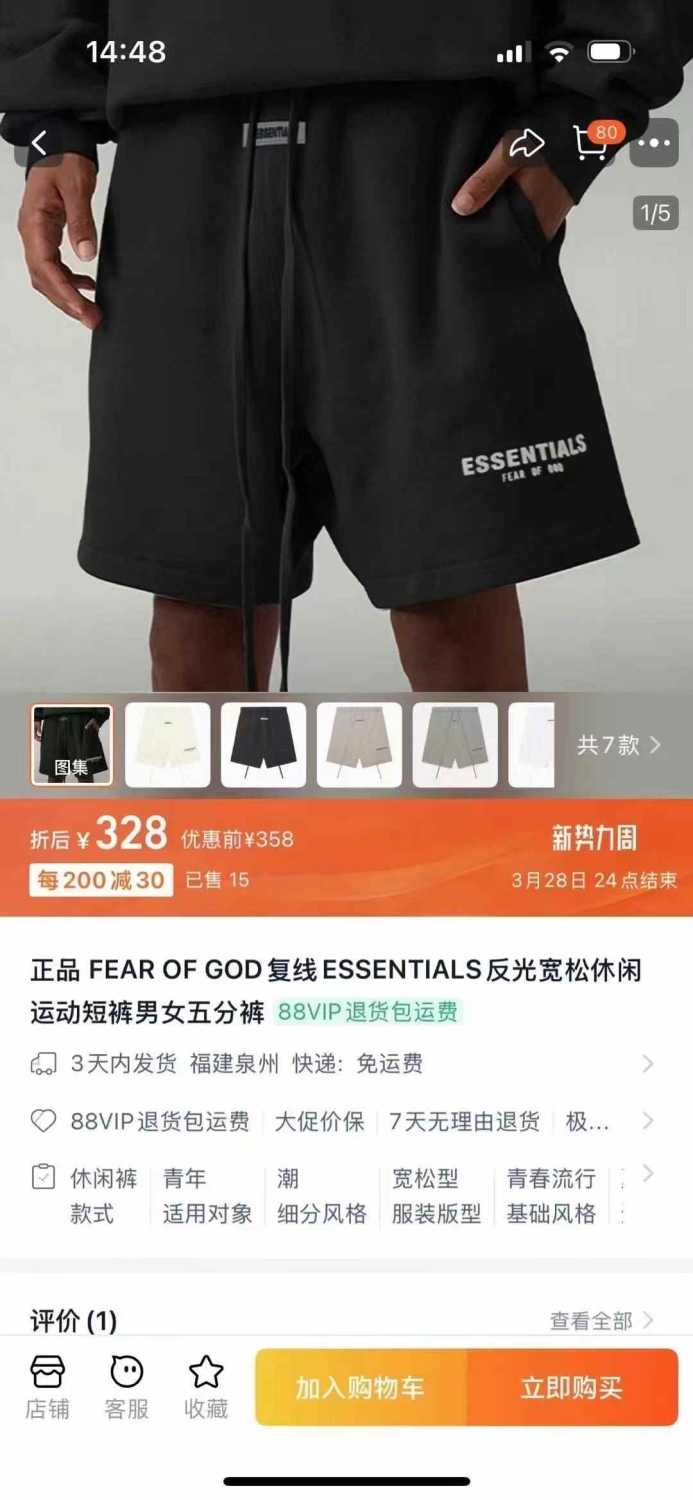
Task: Tap 加入购物车 to add to cart
Action: (x=361, y=1387)
